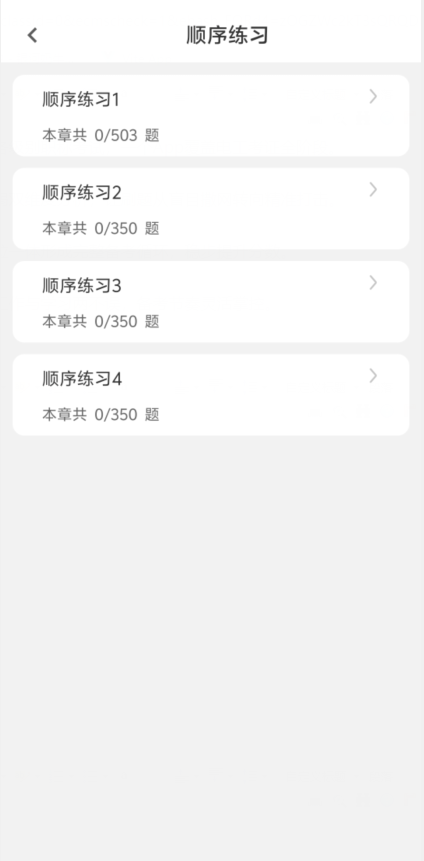Select the 顺序练习3 chapter

(x=211, y=301)
